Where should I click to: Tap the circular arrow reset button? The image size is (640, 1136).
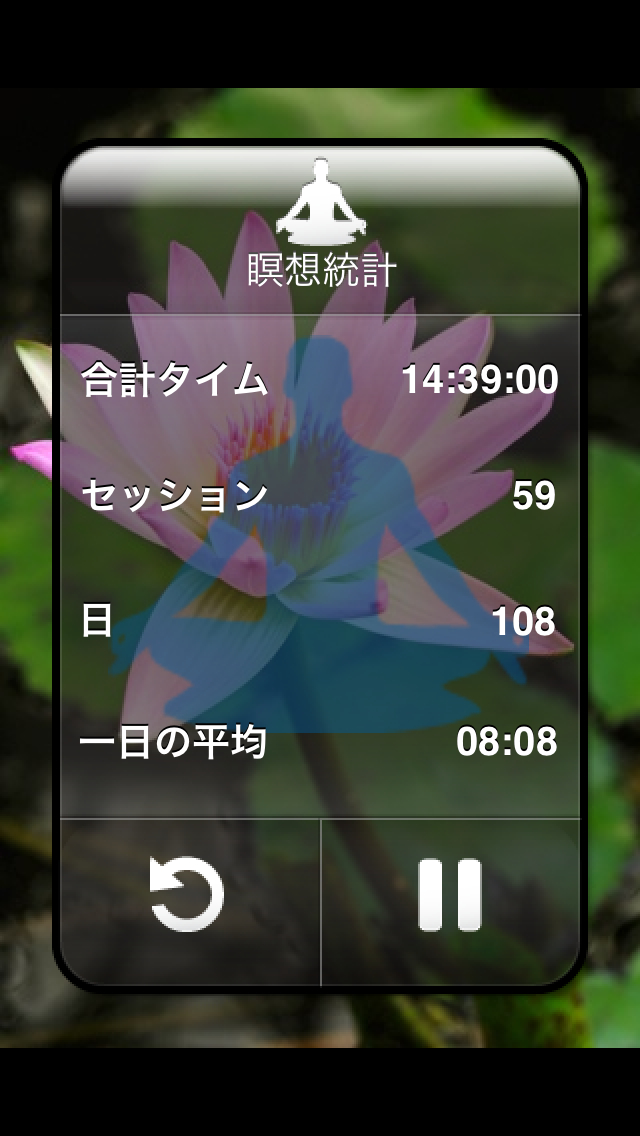(x=187, y=895)
